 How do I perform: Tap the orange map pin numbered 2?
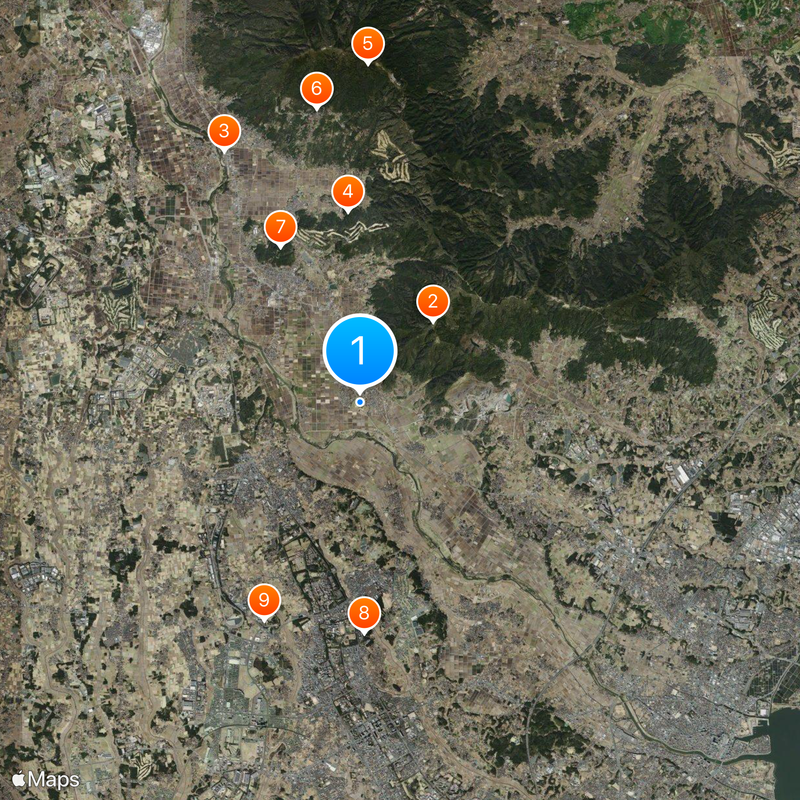click(x=433, y=301)
